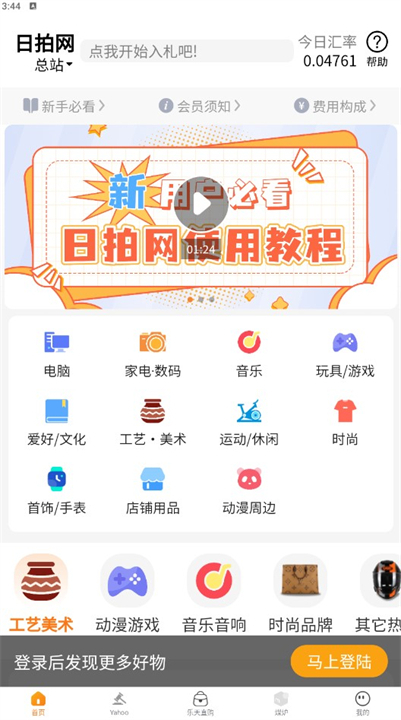Open 新手必看 guide link

click(x=64, y=106)
